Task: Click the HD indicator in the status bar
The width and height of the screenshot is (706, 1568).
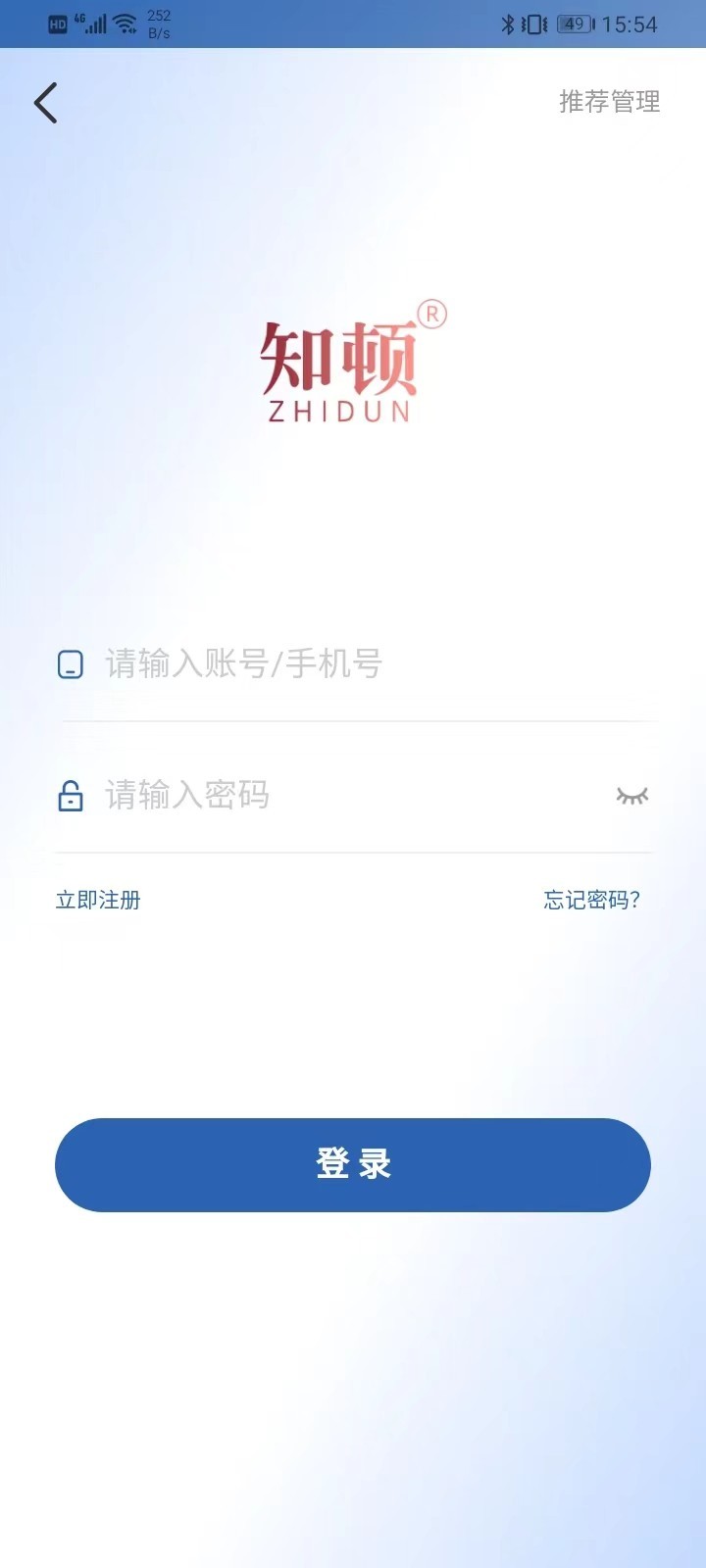Action: 56,24
